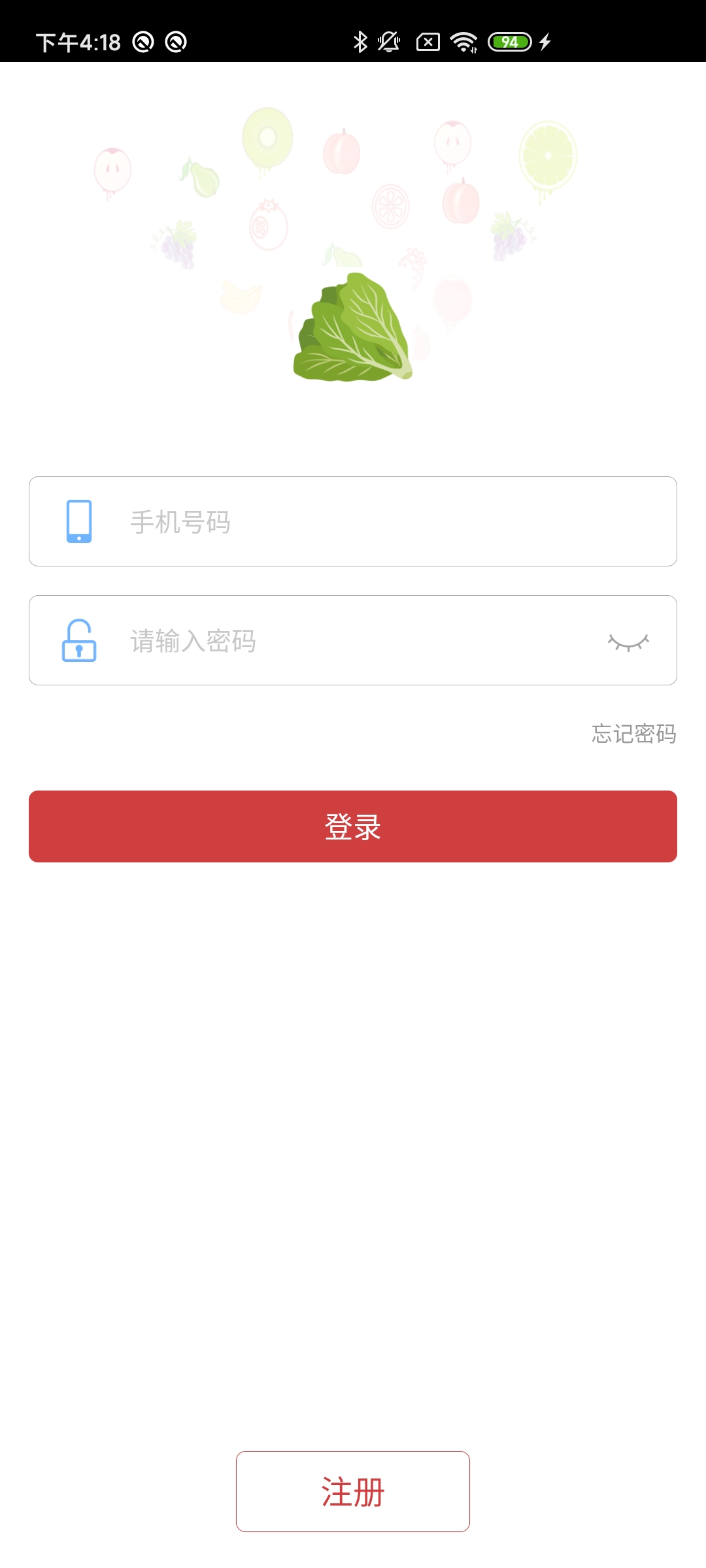Tap the SIM card status icon in status bar
706x1568 pixels.
click(x=428, y=41)
